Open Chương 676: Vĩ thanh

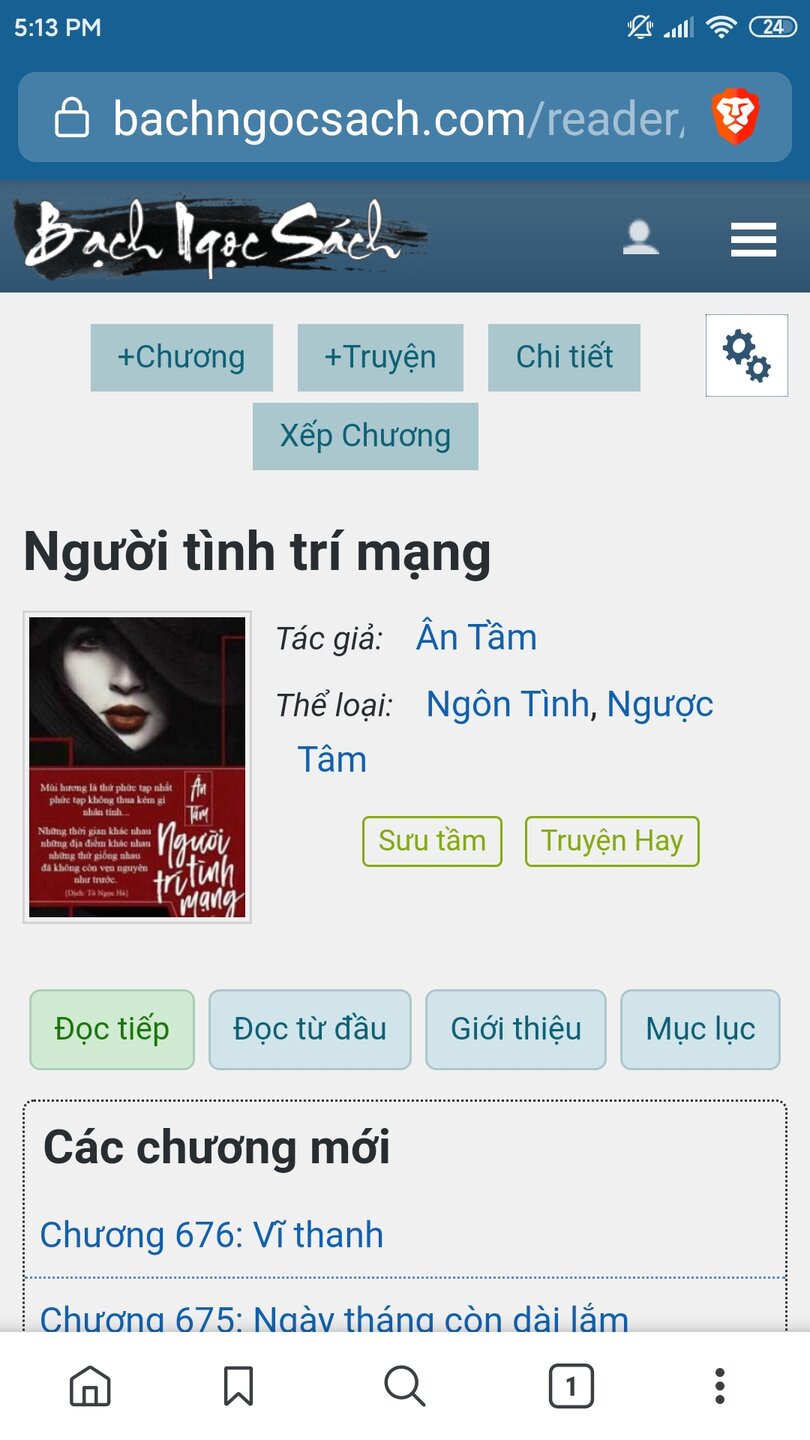pyautogui.click(x=212, y=1235)
